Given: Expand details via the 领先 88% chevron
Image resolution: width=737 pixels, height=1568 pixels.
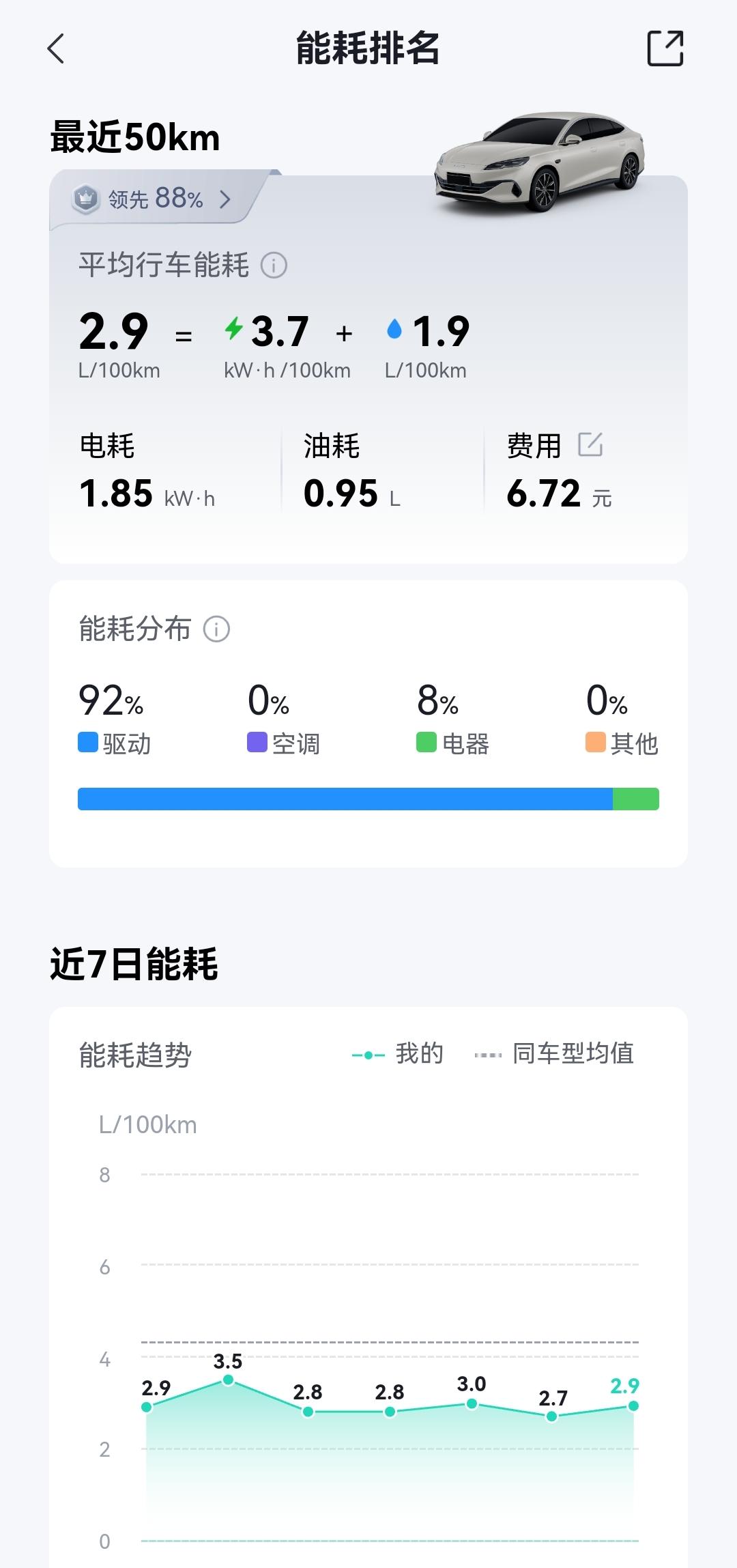Looking at the screenshot, I should pos(226,199).
